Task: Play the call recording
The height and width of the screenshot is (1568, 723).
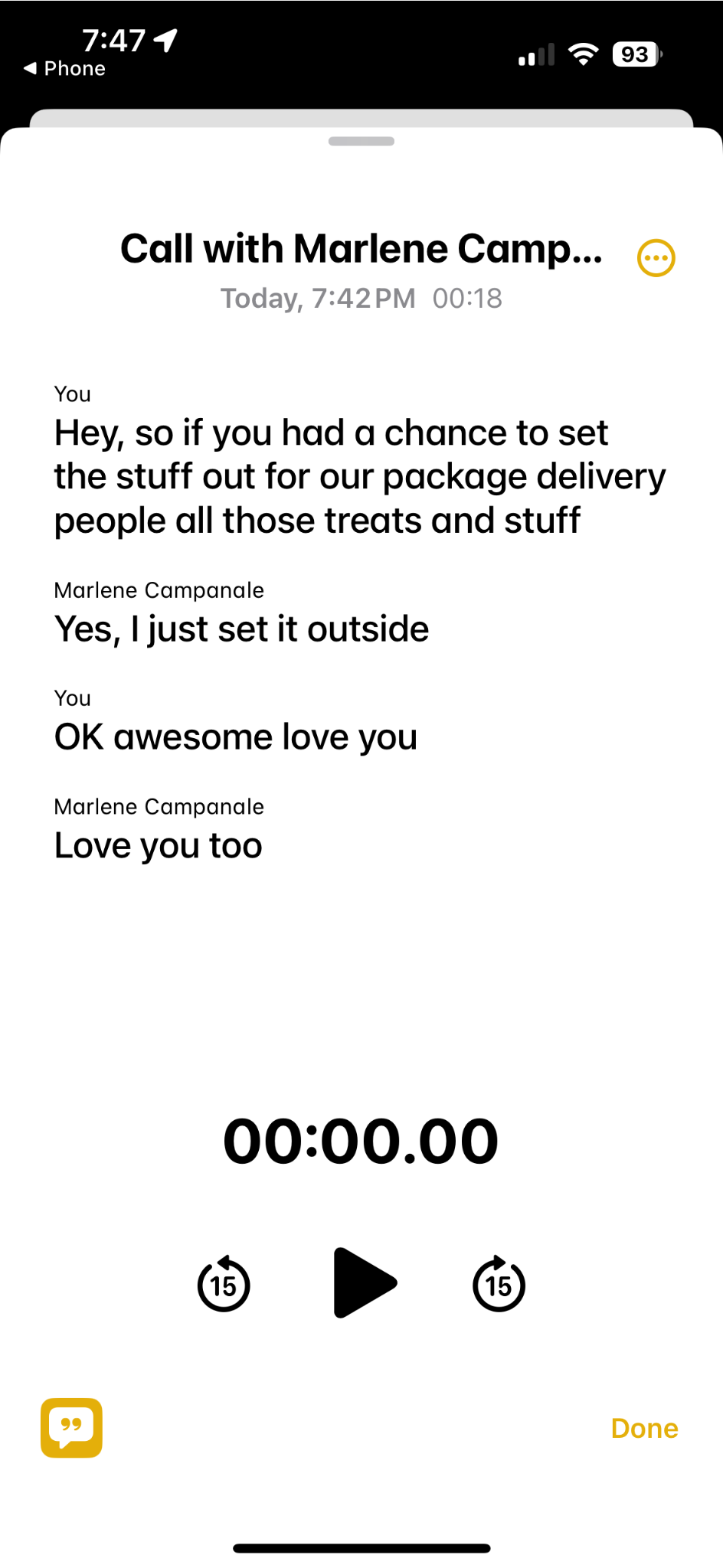Action: click(364, 1282)
